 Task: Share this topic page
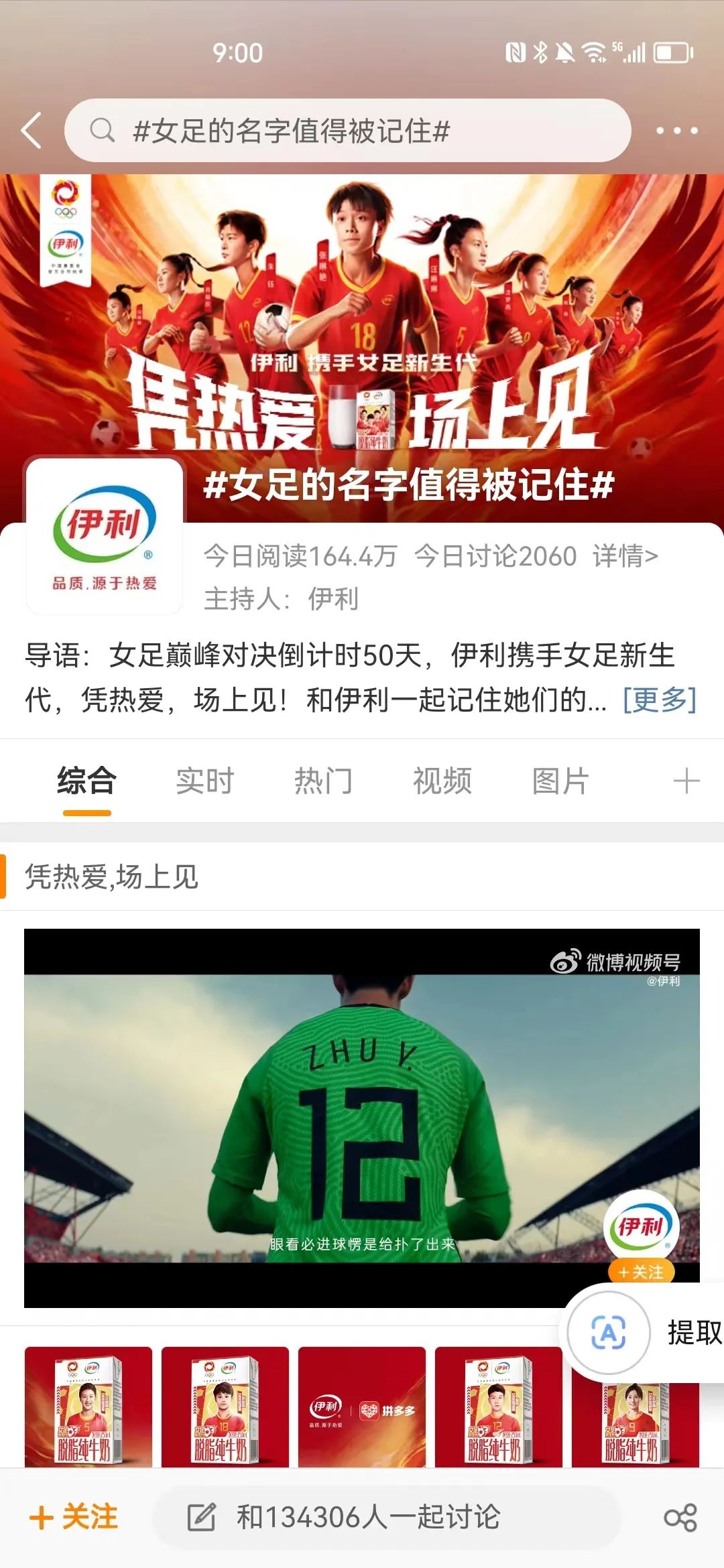(680, 1517)
